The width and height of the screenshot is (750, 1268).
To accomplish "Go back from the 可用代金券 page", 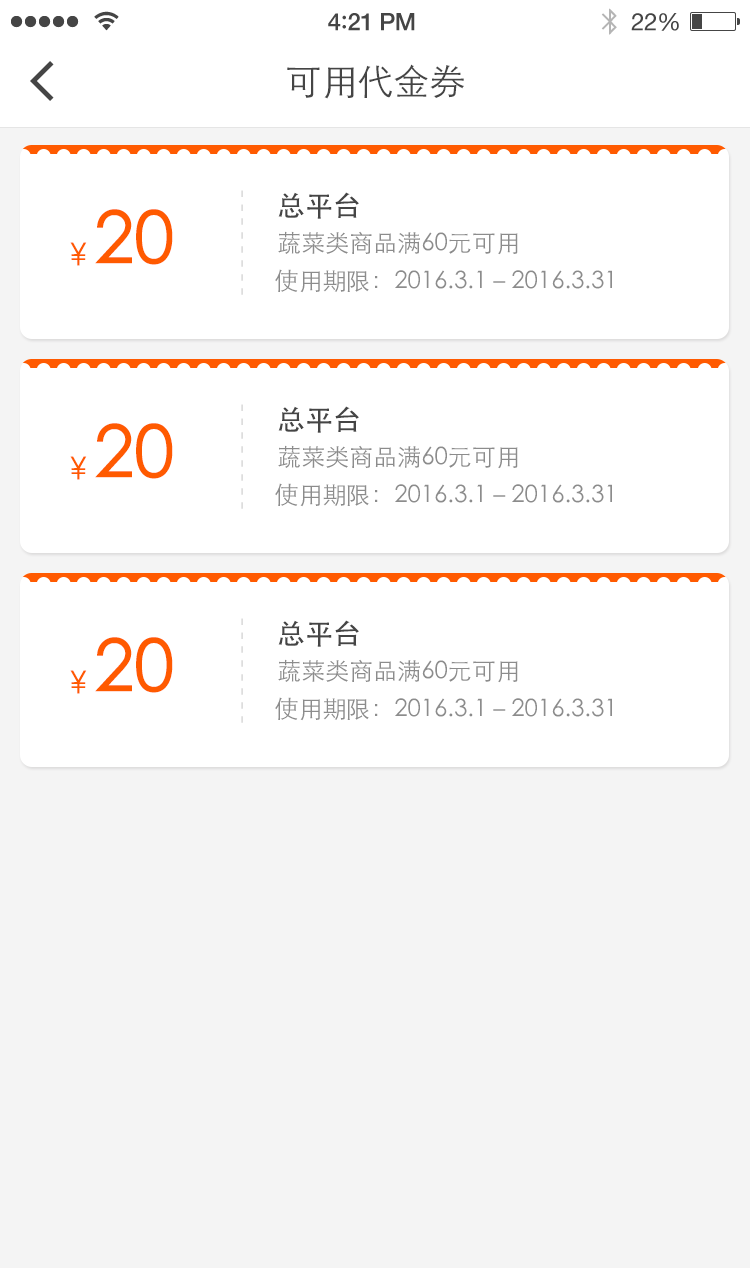I will pos(42,81).
